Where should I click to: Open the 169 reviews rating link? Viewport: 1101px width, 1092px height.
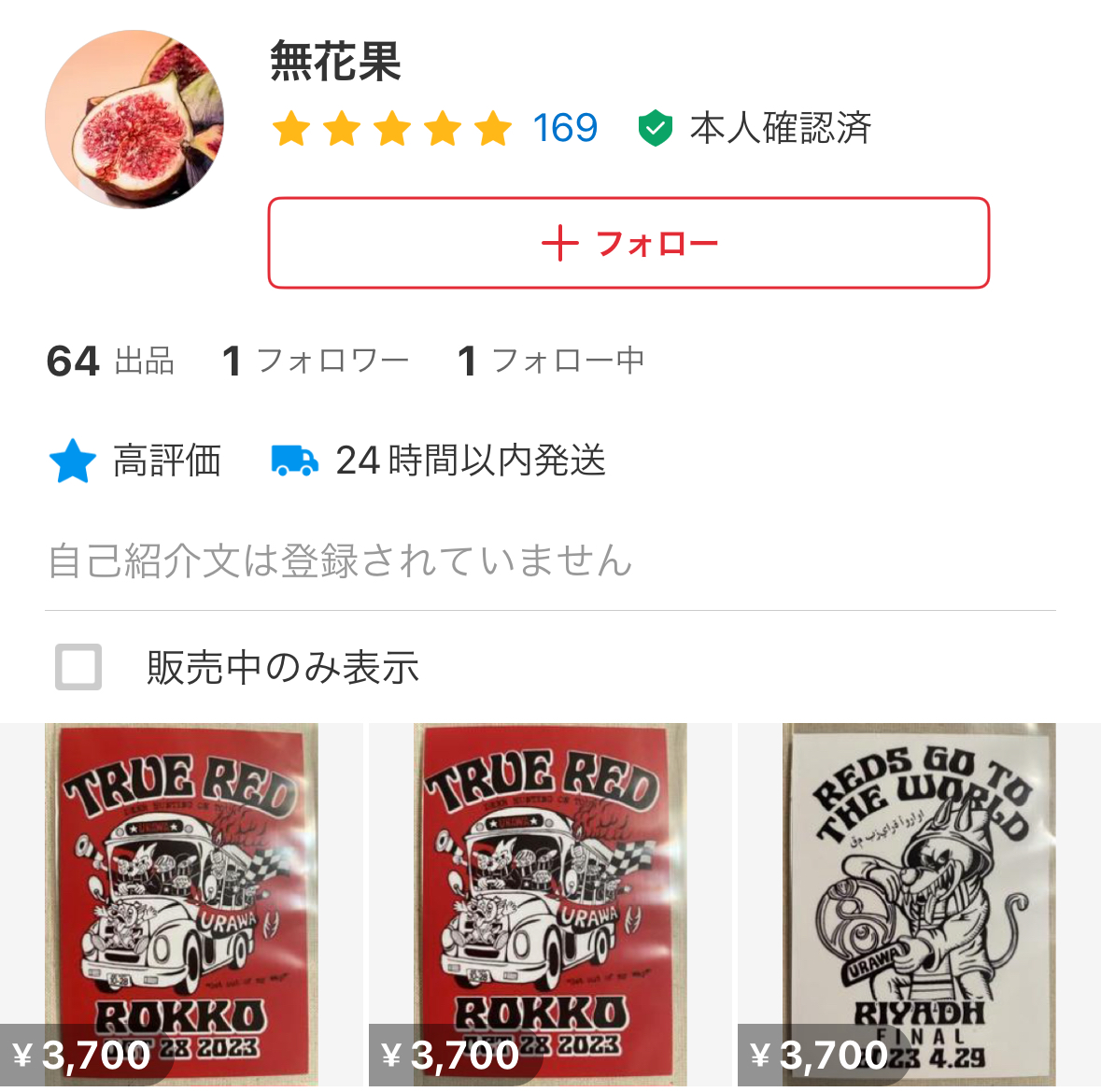[564, 128]
